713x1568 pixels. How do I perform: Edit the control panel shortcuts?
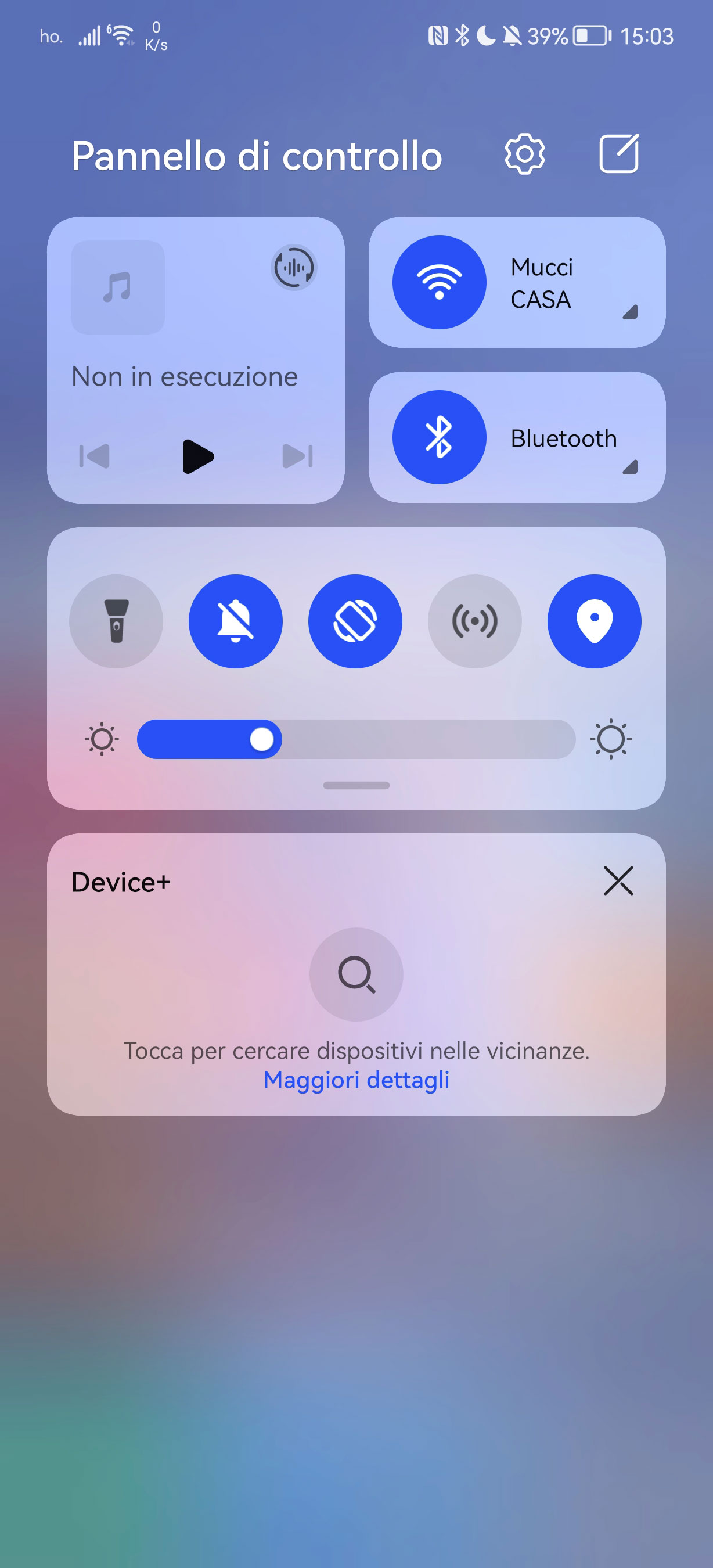pyautogui.click(x=619, y=154)
